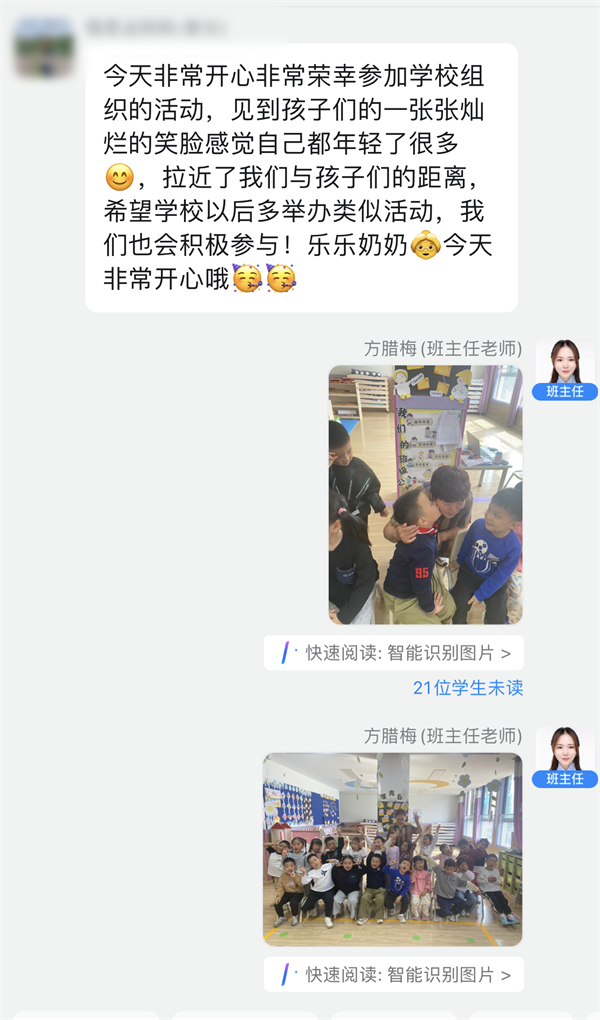This screenshot has width=600, height=1020.
Task: Open 方腊梅's avatar above the hugging photo
Action: [x=565, y=364]
